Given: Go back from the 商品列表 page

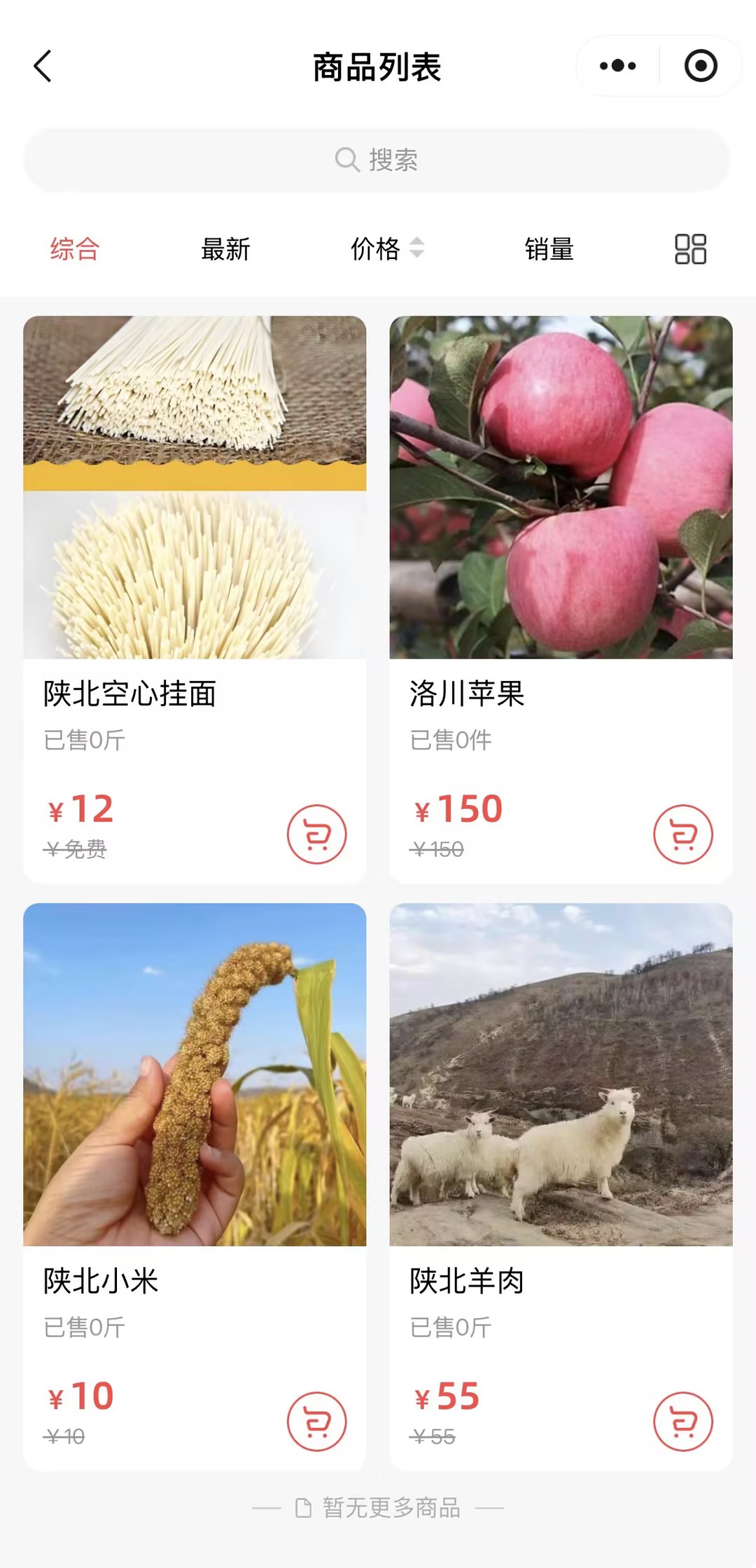Looking at the screenshot, I should (x=43, y=66).
